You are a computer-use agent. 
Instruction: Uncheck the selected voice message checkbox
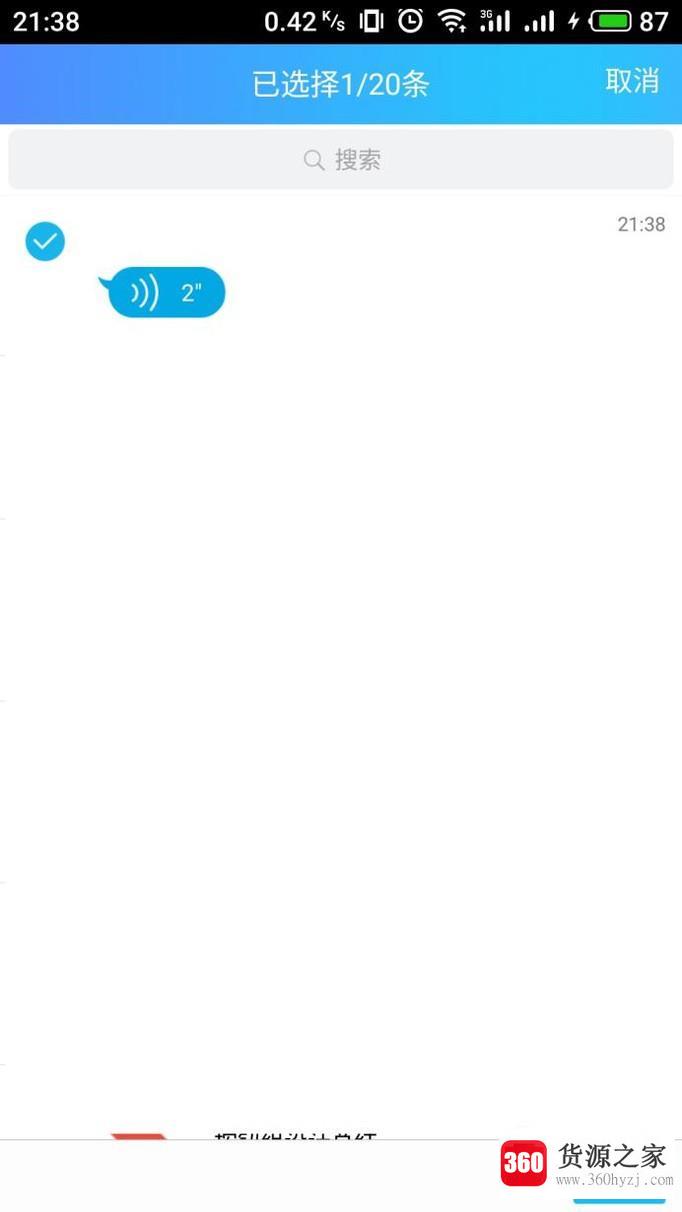(45, 242)
